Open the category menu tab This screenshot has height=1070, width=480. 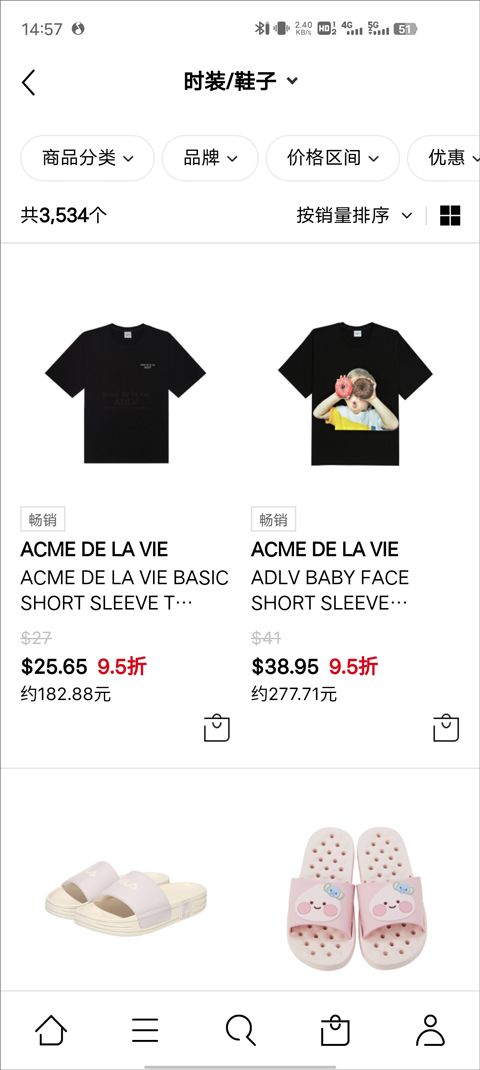[x=145, y=1030]
